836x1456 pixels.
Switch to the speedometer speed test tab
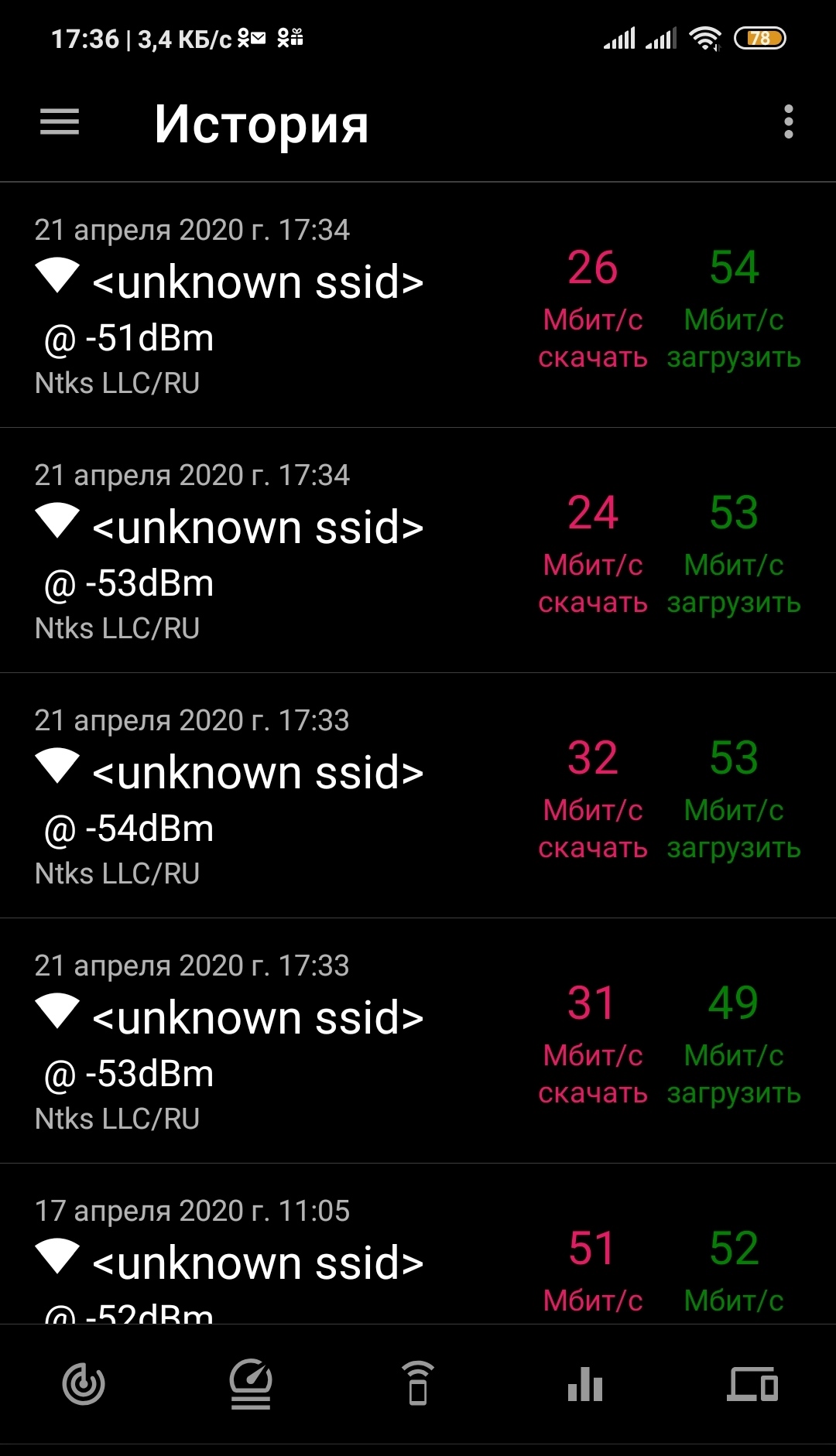[251, 1384]
